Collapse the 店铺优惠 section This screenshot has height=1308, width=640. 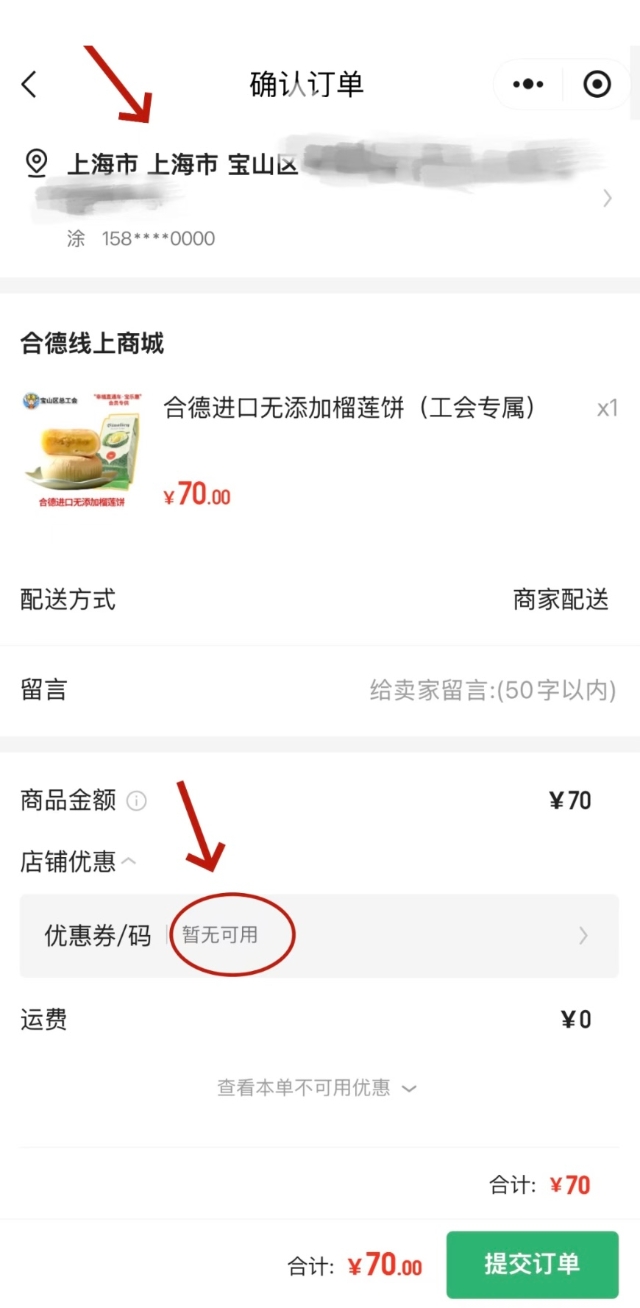pos(130,860)
